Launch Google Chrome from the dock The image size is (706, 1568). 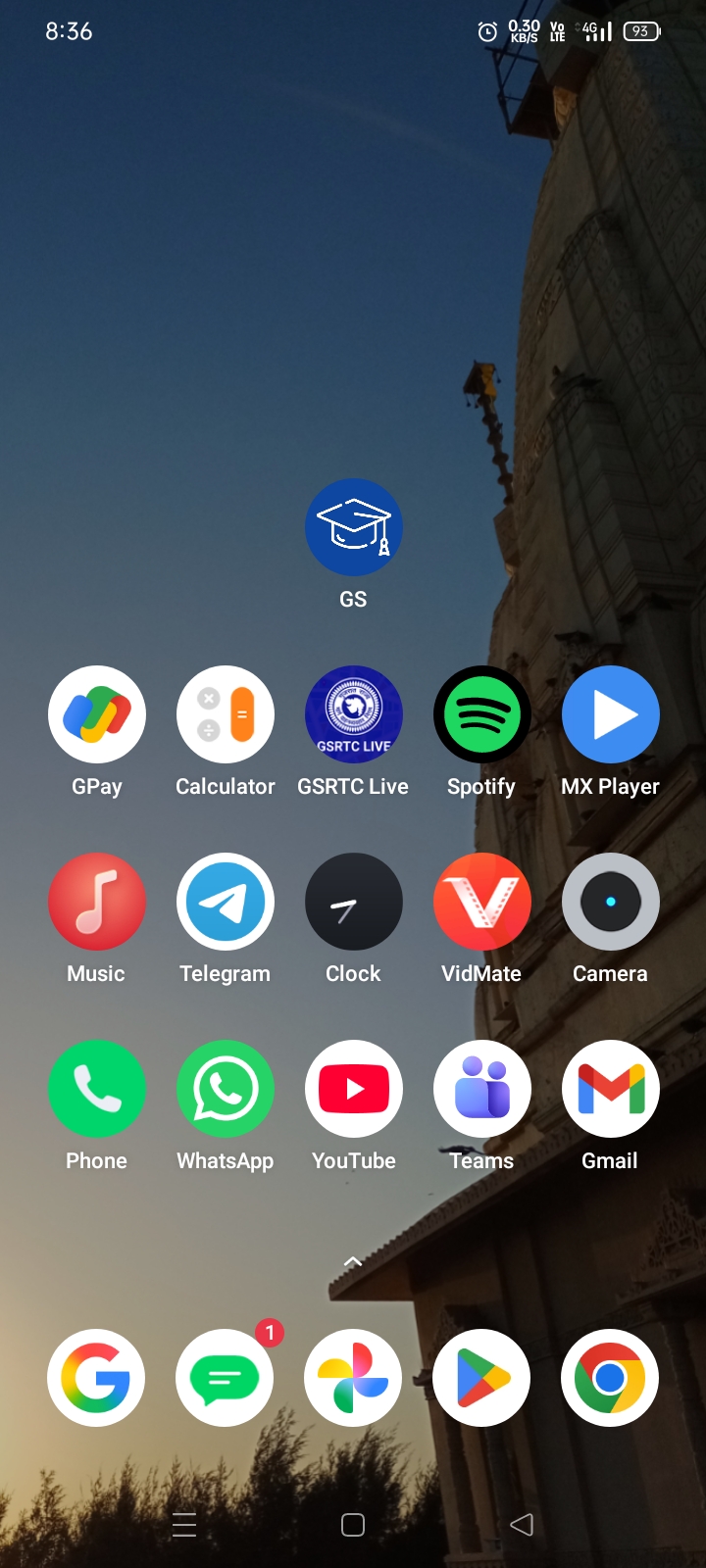(610, 1378)
